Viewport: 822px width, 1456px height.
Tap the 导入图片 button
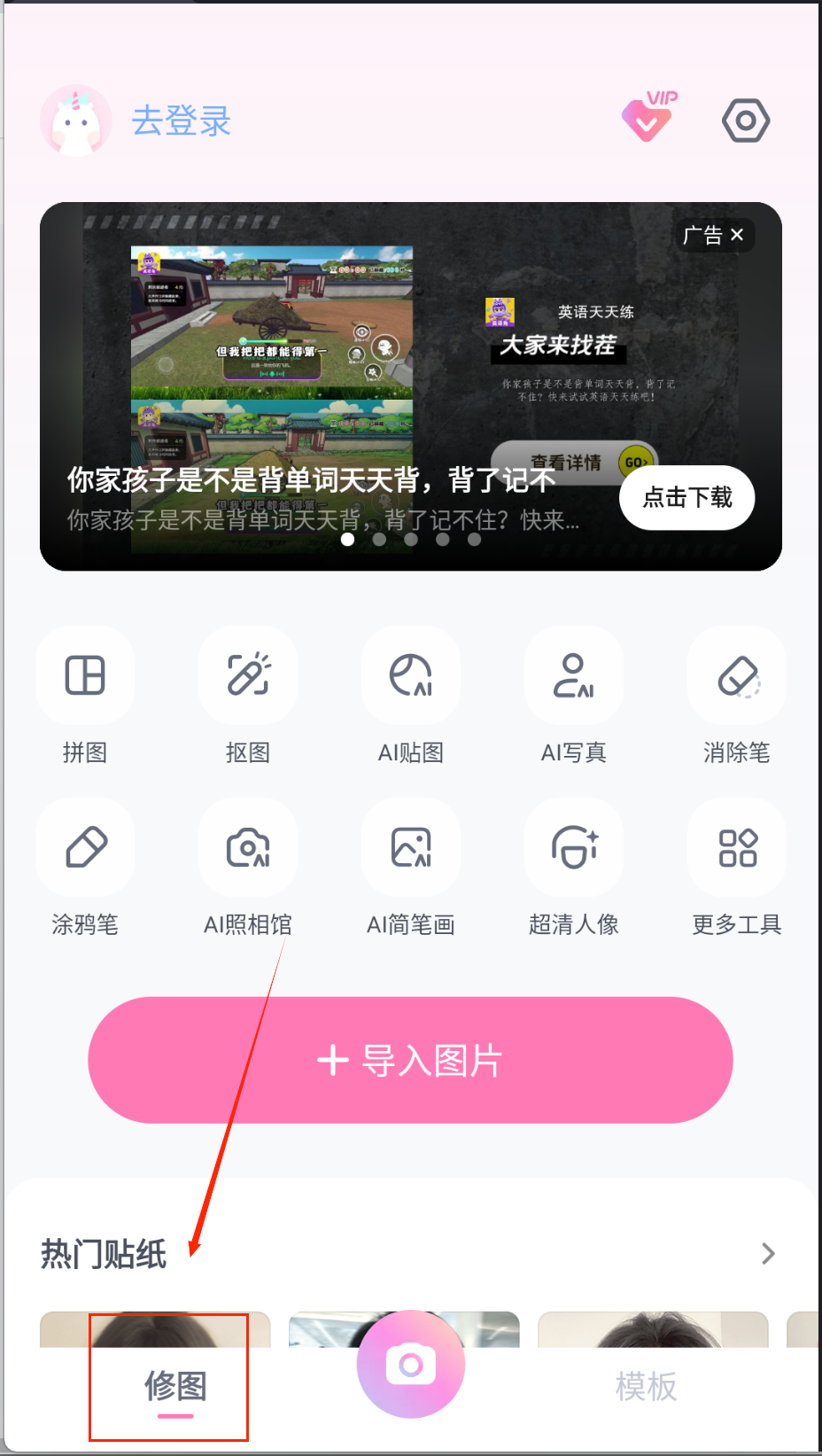(x=411, y=1060)
